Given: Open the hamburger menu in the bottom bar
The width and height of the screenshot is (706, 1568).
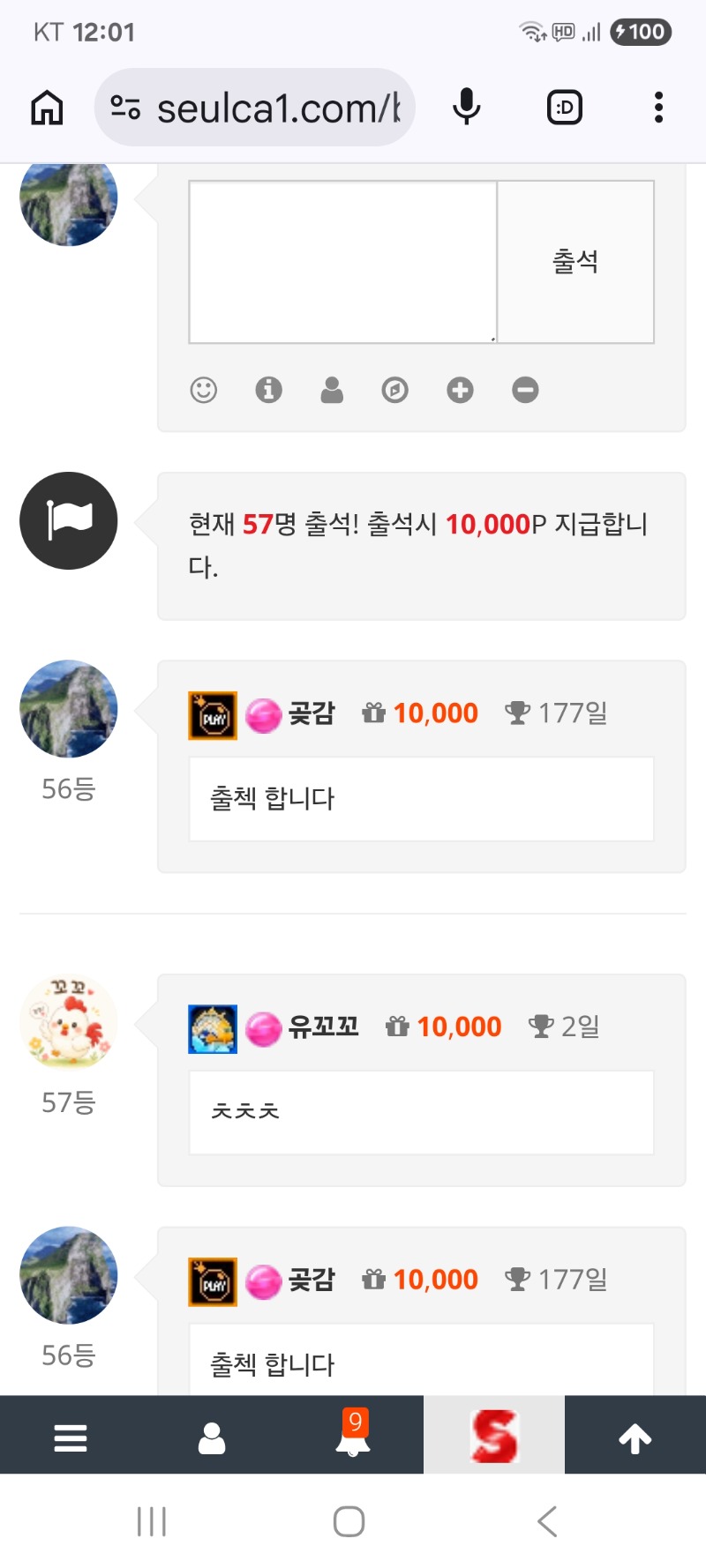Looking at the screenshot, I should (x=71, y=1437).
